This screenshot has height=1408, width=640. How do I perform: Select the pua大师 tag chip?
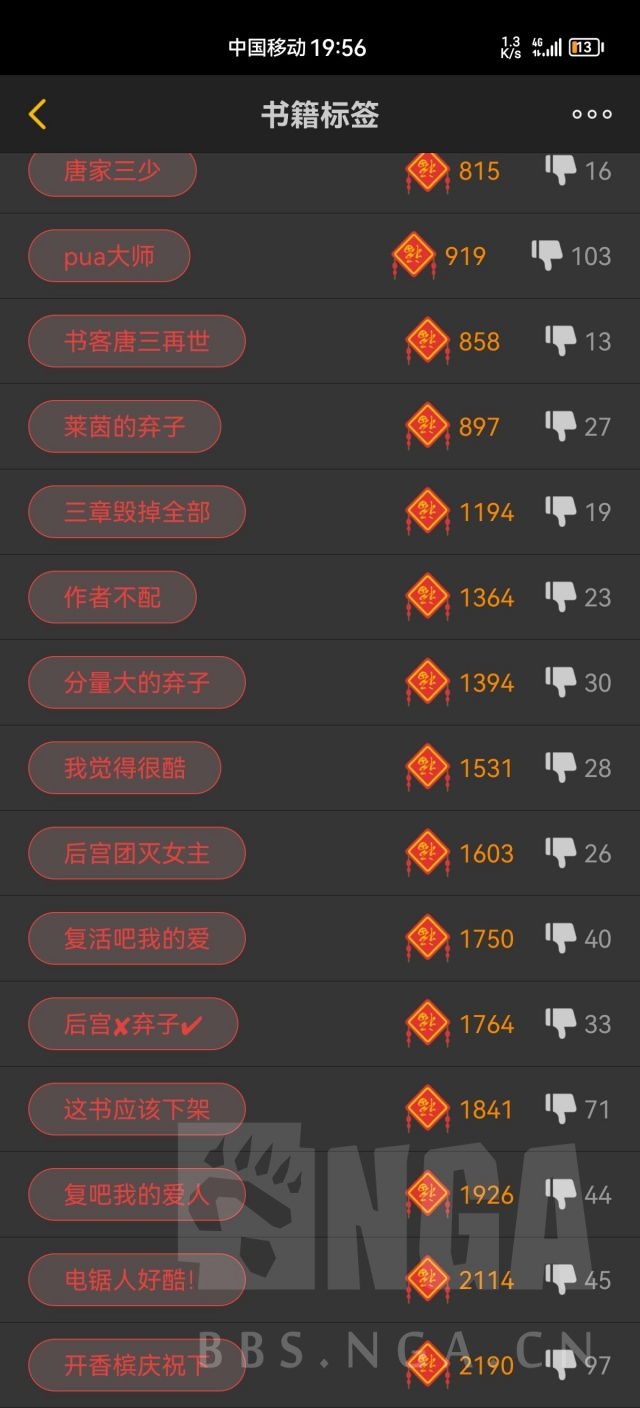click(x=109, y=256)
